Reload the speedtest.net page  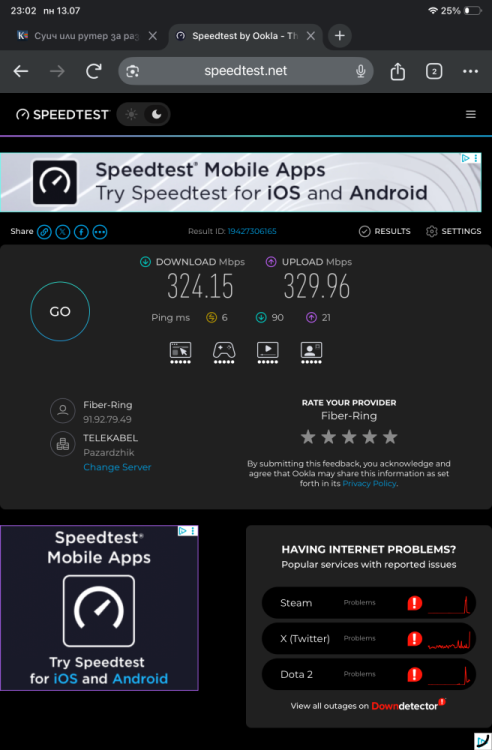[x=94, y=71]
